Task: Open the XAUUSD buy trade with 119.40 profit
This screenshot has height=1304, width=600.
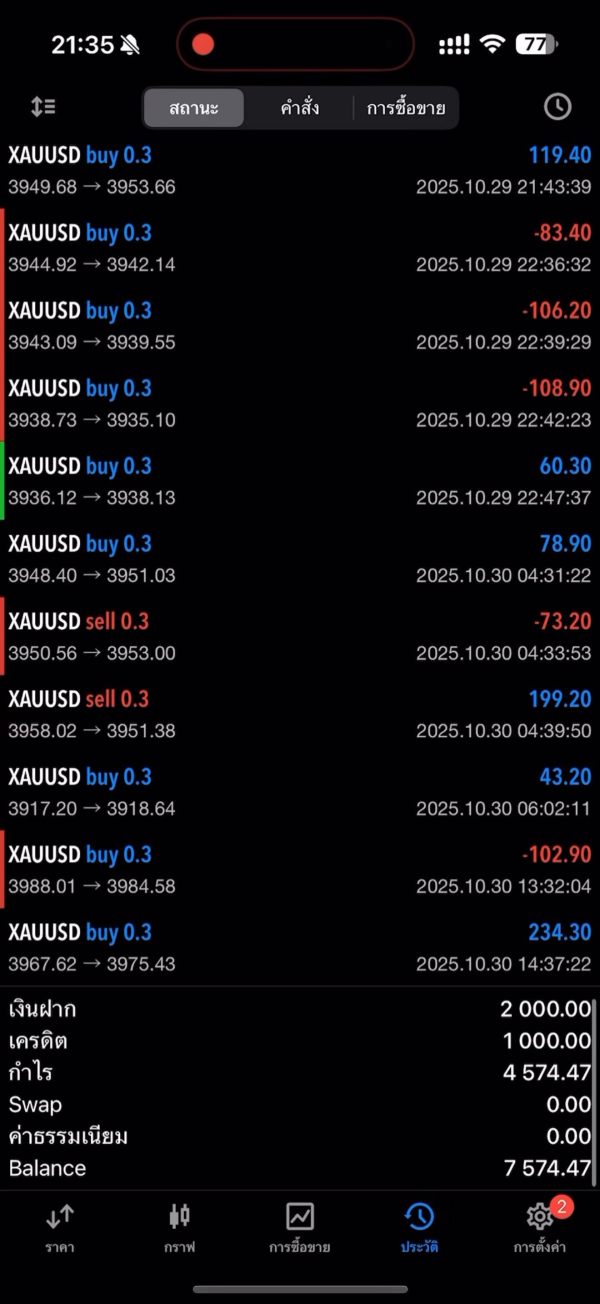Action: pos(300,171)
